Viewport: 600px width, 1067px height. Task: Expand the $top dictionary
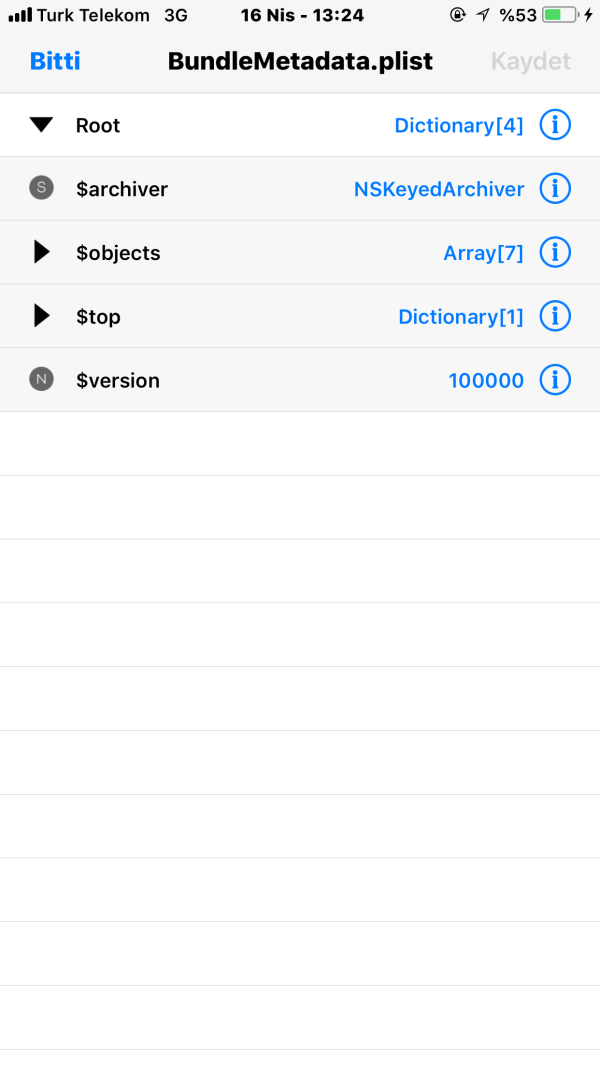[41, 316]
